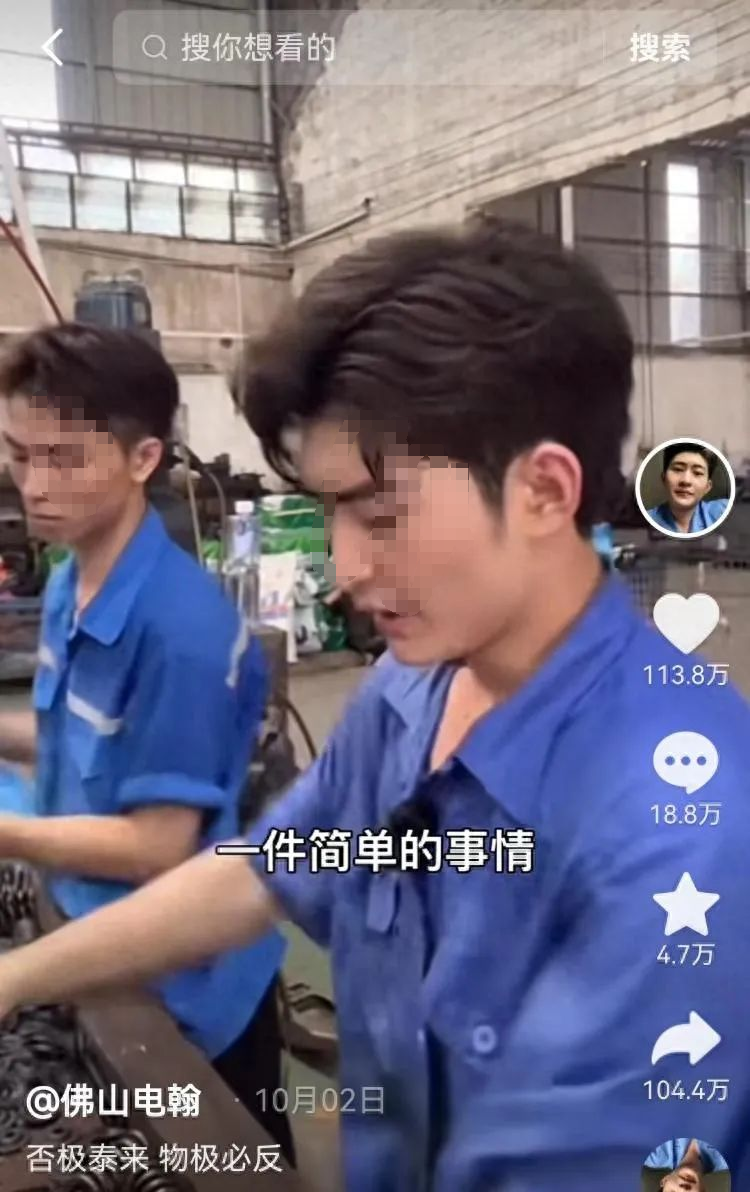This screenshot has height=1192, width=750.
Task: Open the @佛山电翰 username link
Action: [x=113, y=1101]
